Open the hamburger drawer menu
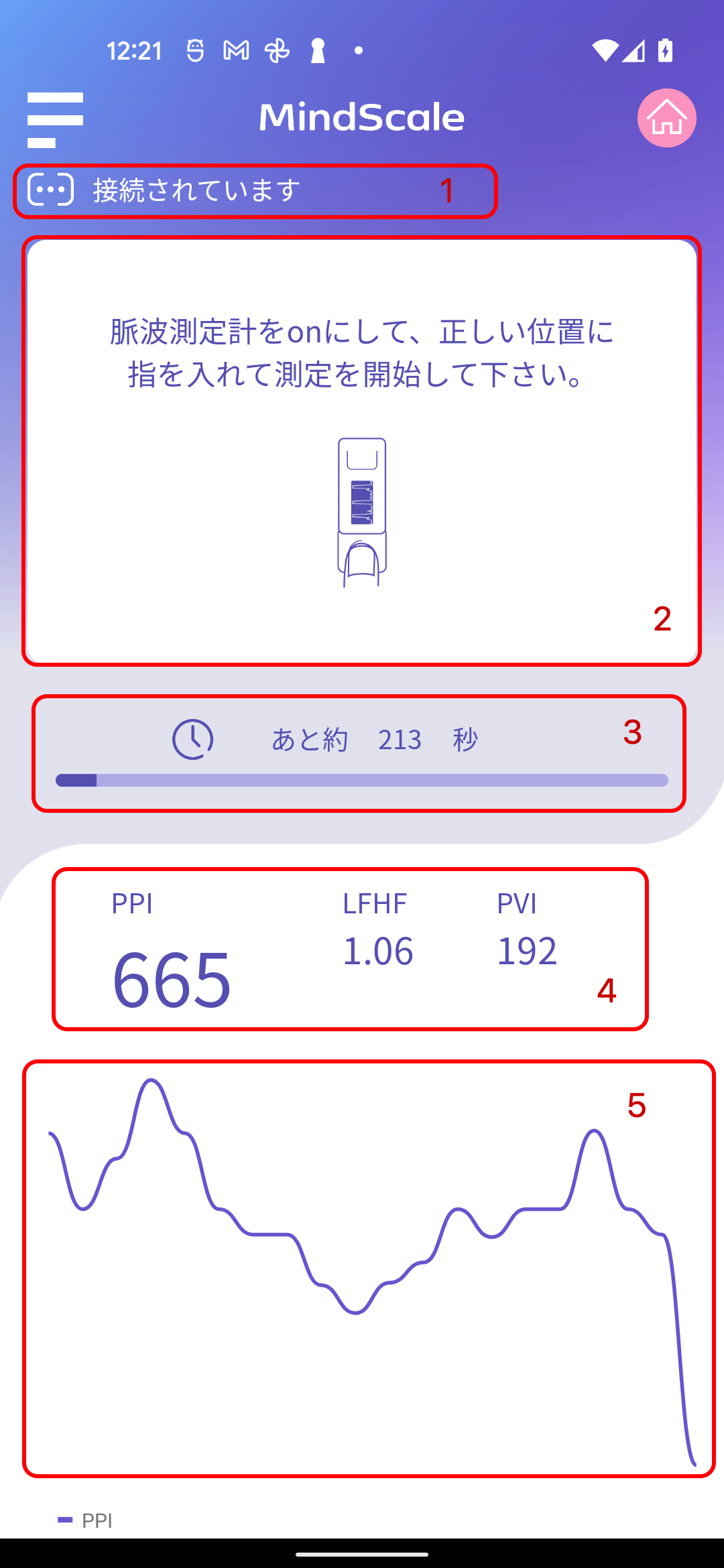724x1568 pixels. [x=55, y=120]
